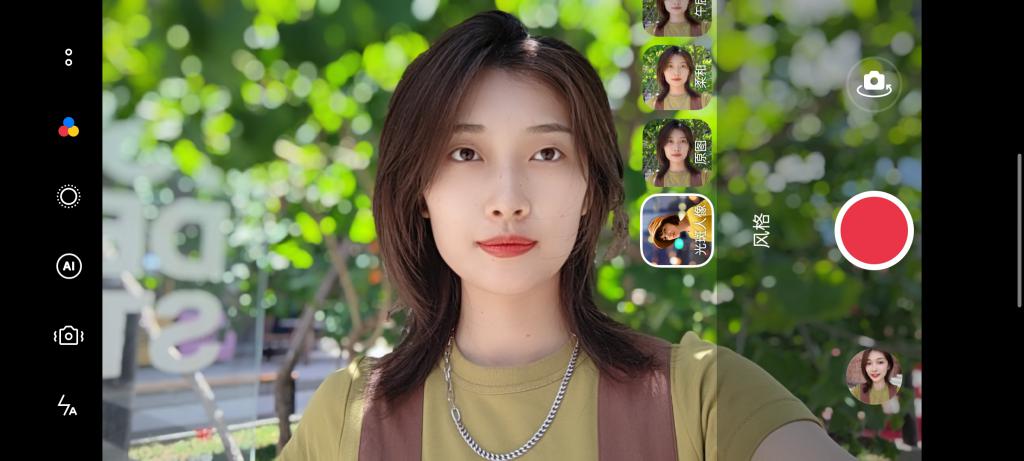Start recording with the red button
The image size is (1024, 461).
[x=874, y=230]
